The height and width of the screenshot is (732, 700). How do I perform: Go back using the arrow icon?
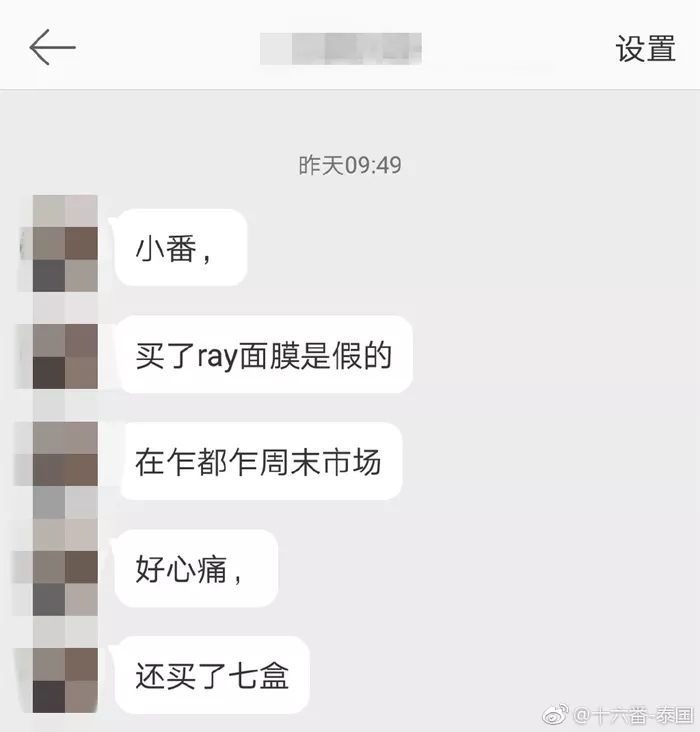click(x=52, y=47)
